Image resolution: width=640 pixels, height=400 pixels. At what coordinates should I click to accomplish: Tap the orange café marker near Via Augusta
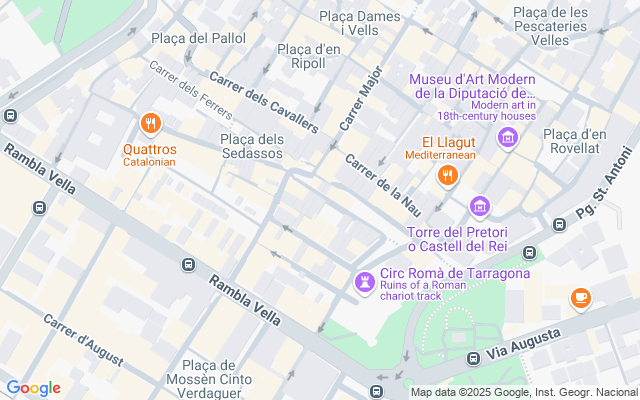(580, 299)
